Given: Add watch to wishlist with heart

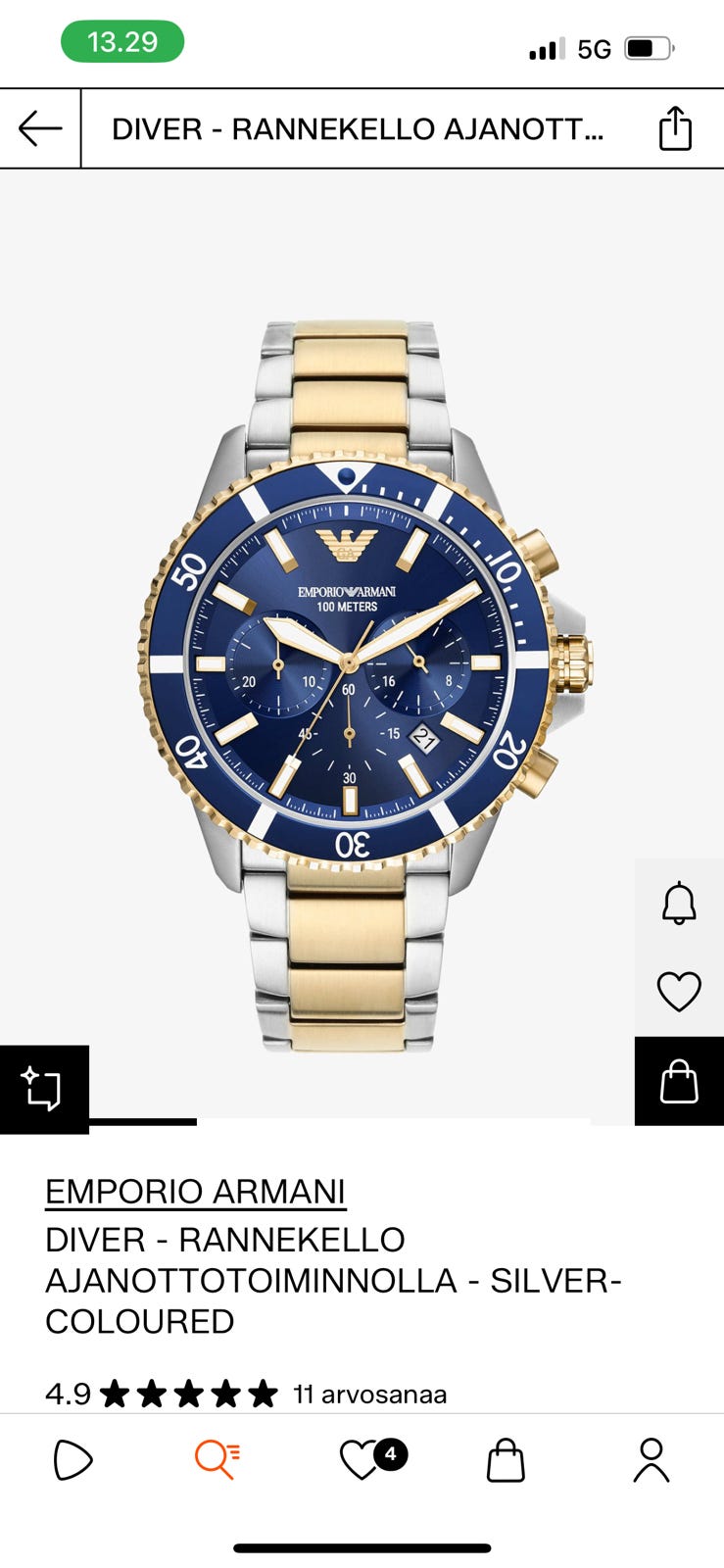Looking at the screenshot, I should [679, 992].
